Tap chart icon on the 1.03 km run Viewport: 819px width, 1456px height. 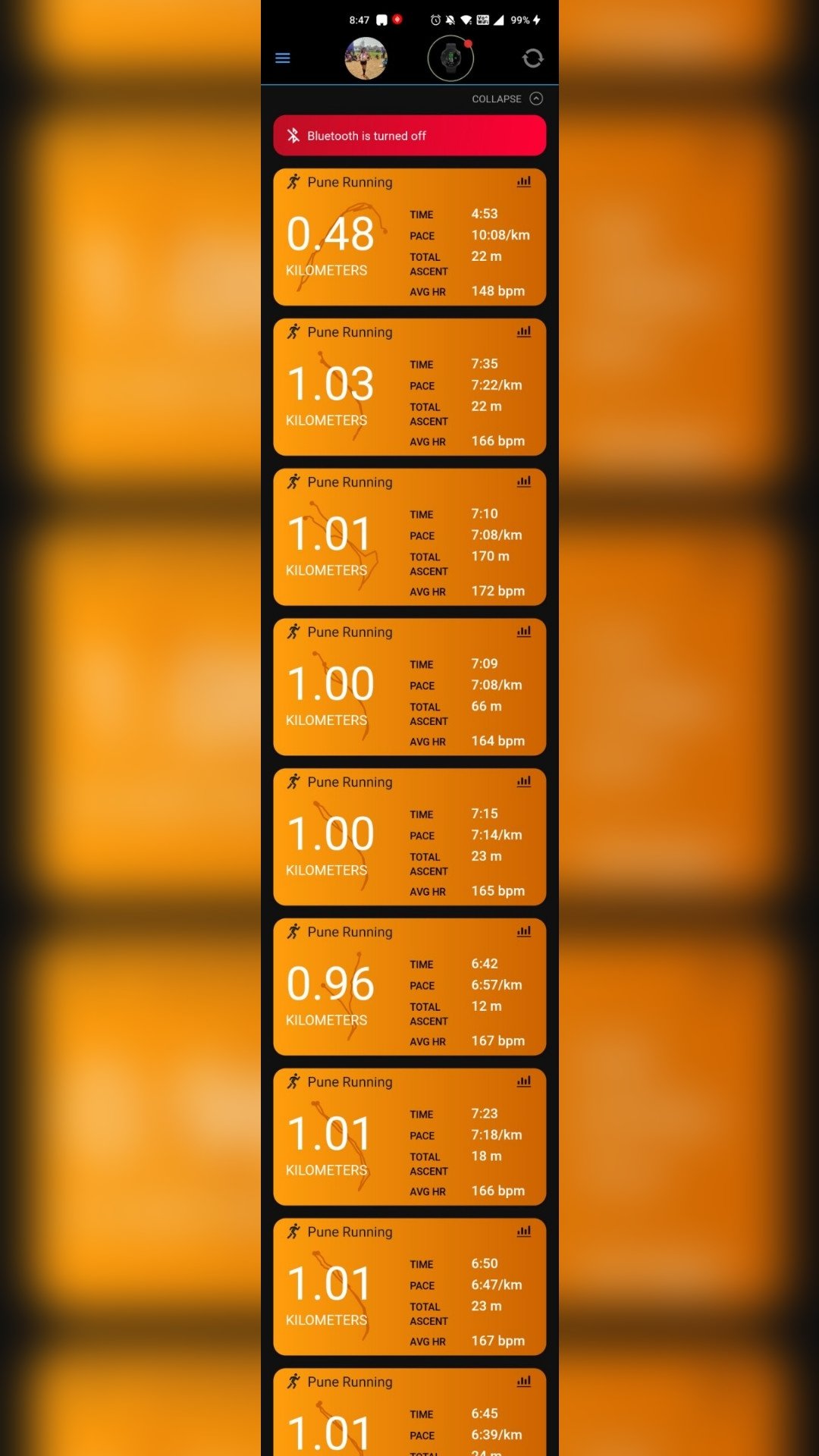[x=524, y=332]
